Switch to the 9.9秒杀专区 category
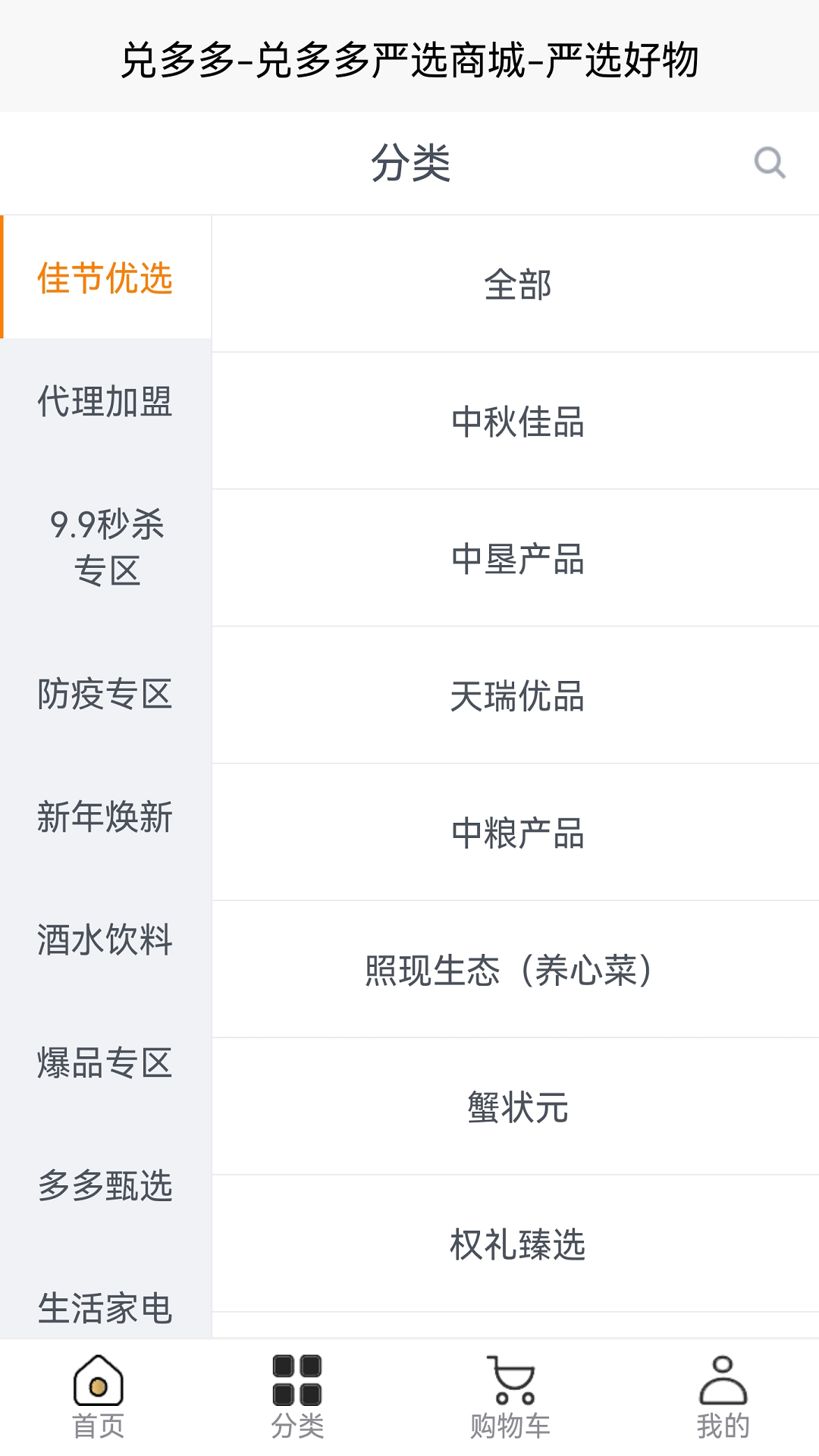 point(105,547)
